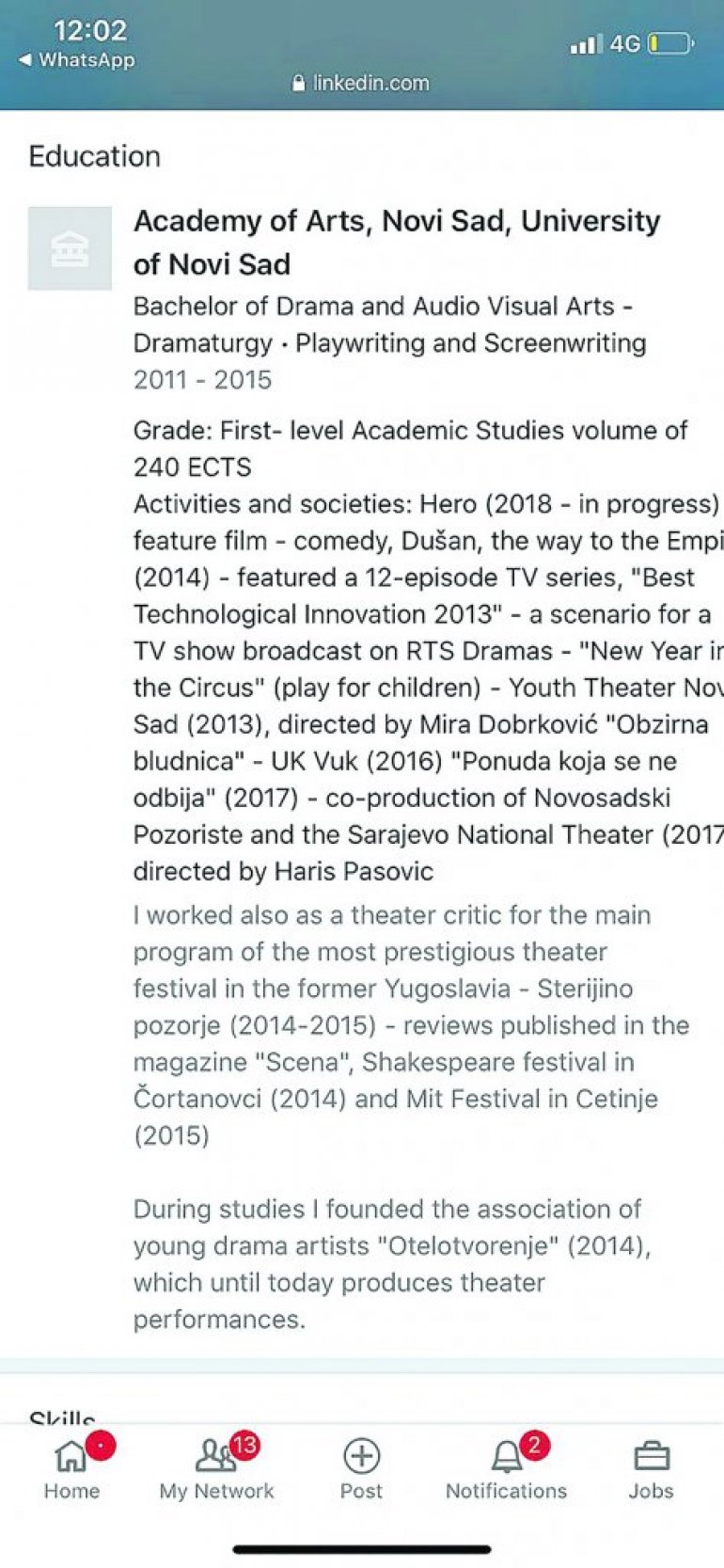Viewport: 724px width, 1568px height.
Task: Go to the Jobs tab
Action: point(651,1469)
